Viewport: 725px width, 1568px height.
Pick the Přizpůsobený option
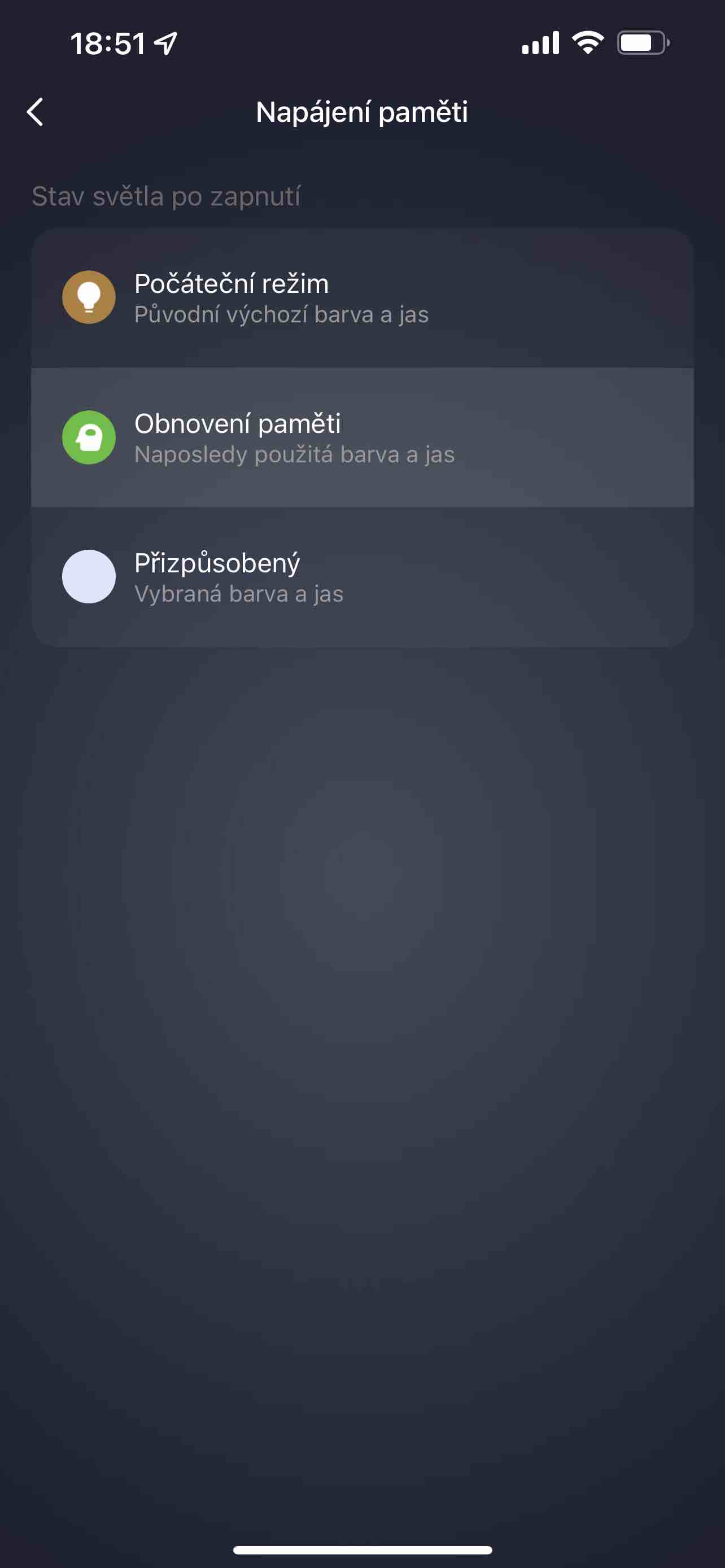coord(361,576)
